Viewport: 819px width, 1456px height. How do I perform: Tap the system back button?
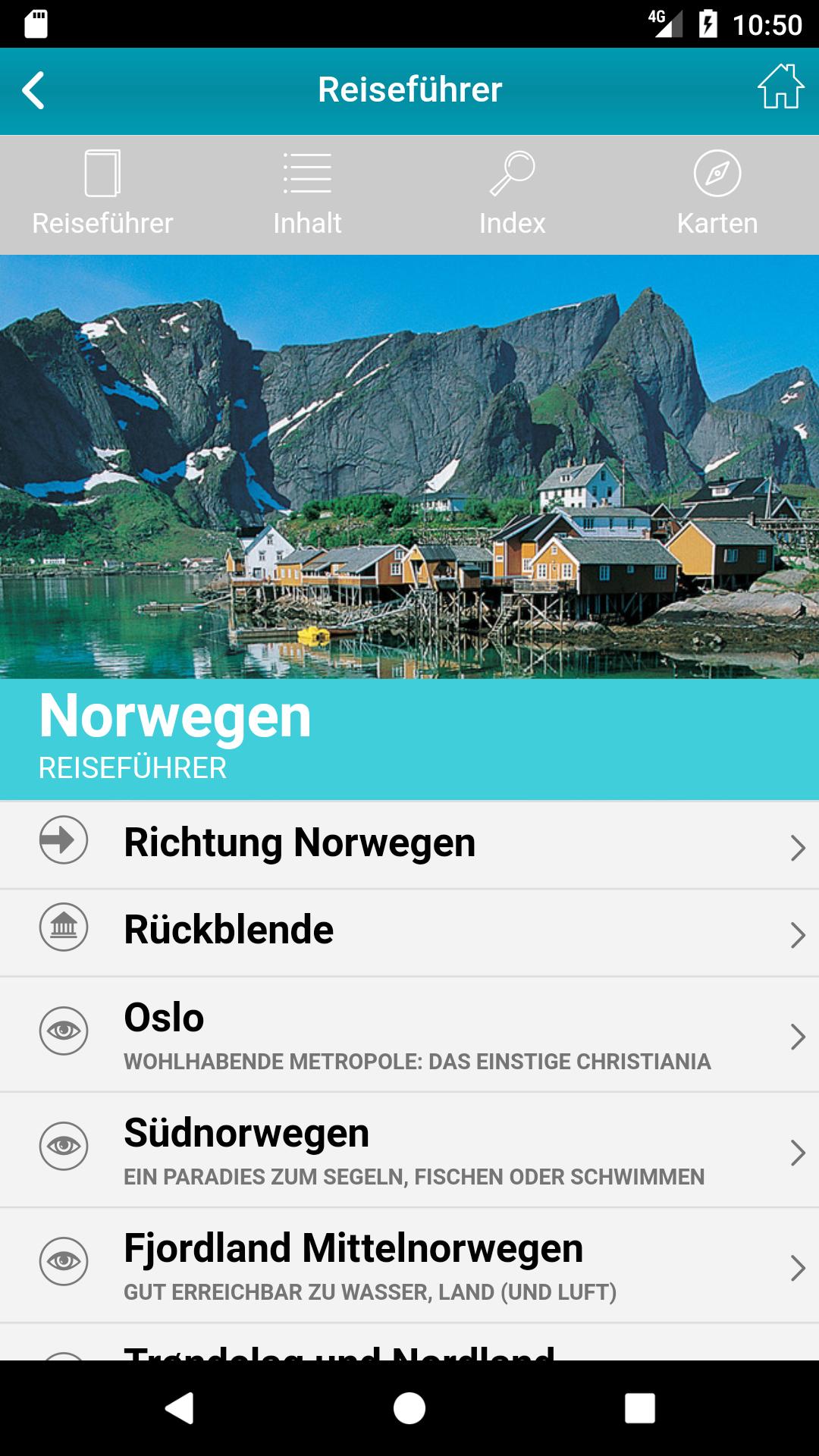(x=180, y=1408)
